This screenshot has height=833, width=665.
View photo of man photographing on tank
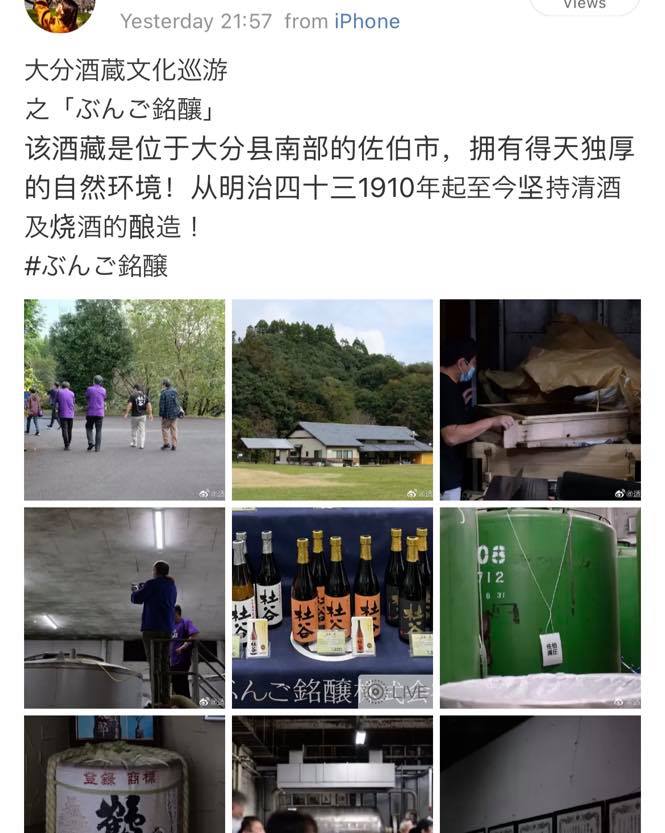tap(124, 607)
